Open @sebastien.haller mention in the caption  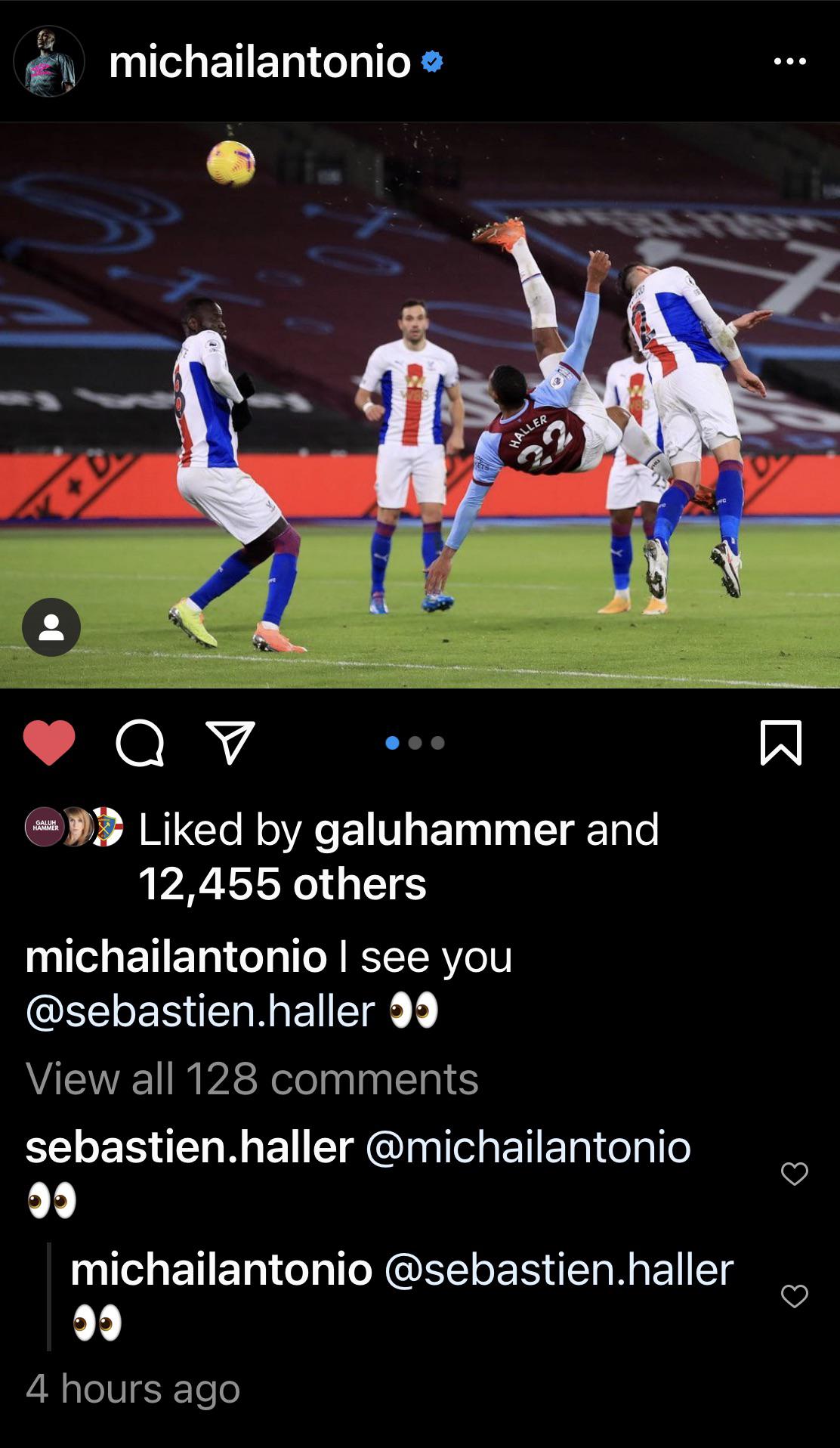coord(200,1011)
